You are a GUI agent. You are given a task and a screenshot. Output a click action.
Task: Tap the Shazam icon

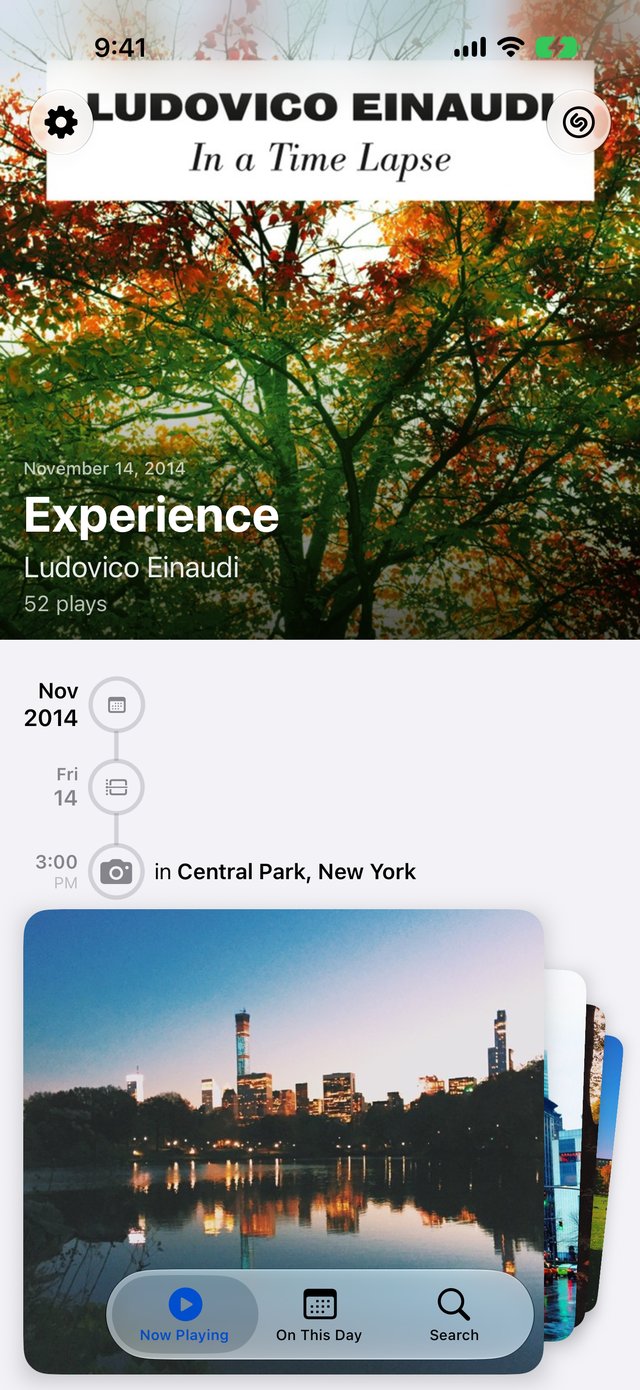point(578,123)
